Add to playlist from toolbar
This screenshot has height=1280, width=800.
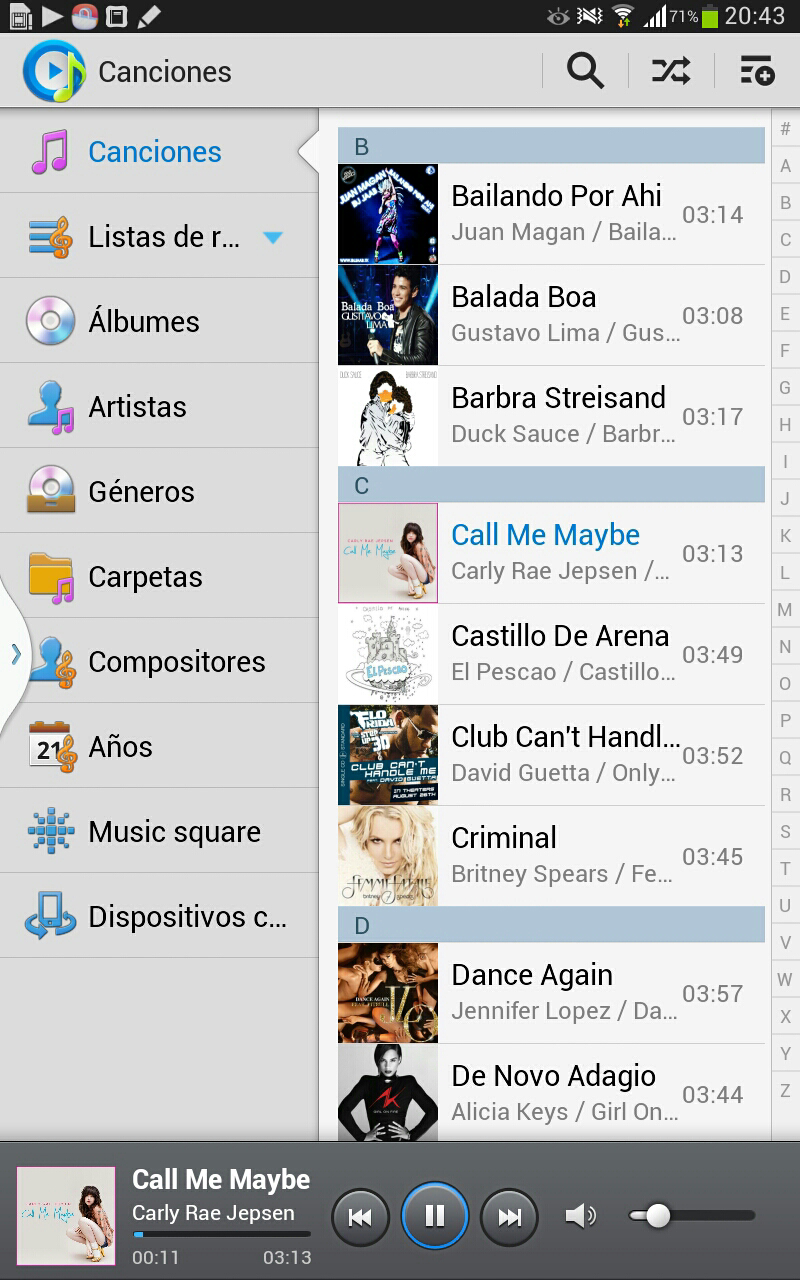pyautogui.click(x=757, y=71)
